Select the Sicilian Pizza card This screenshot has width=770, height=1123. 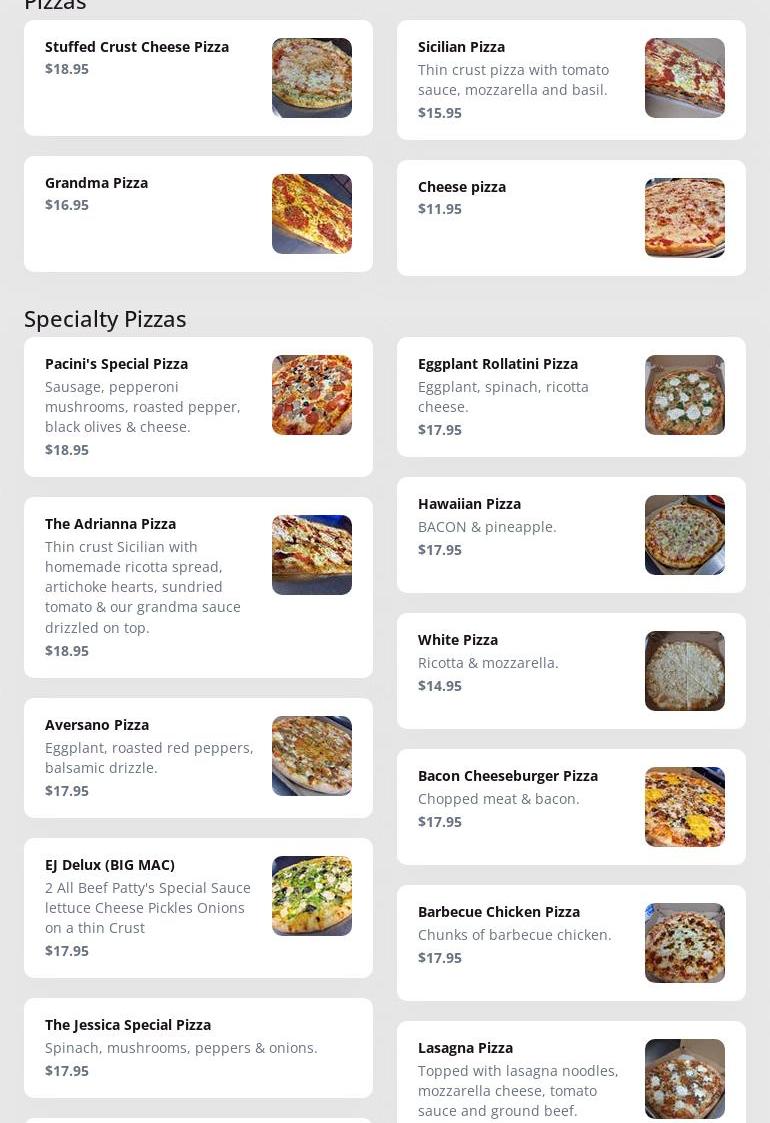(x=571, y=80)
